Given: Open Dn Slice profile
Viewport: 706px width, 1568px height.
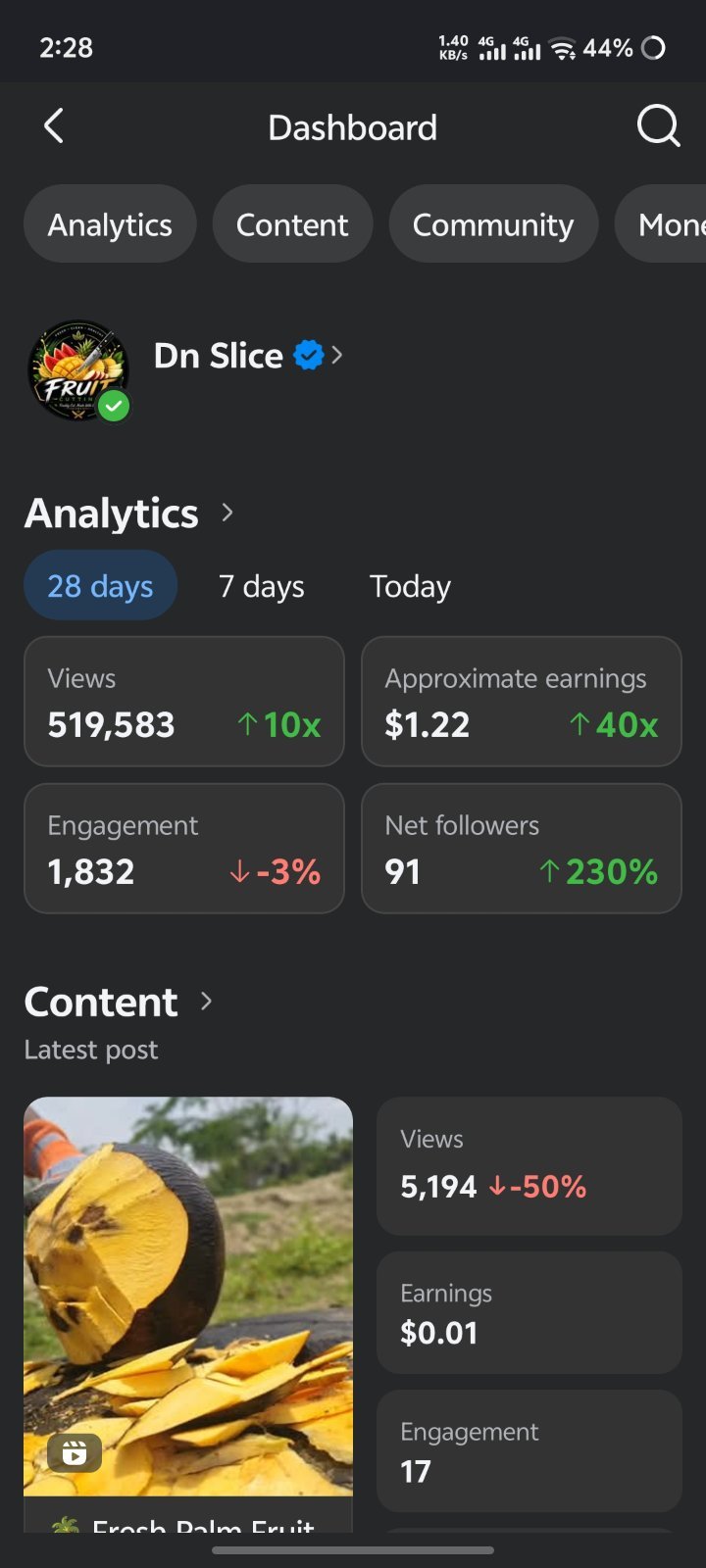Looking at the screenshot, I should (x=248, y=356).
